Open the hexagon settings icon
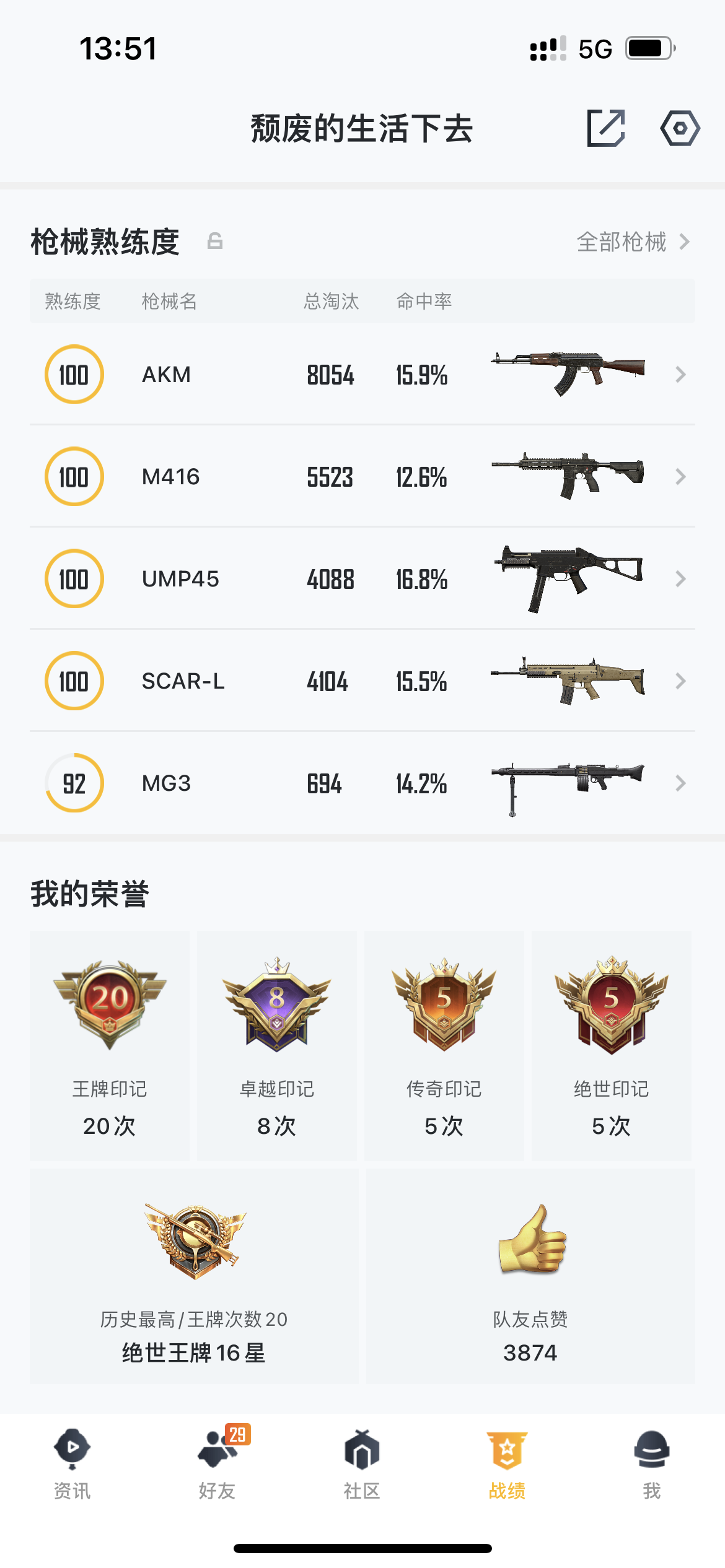The width and height of the screenshot is (725, 1568). [x=680, y=128]
